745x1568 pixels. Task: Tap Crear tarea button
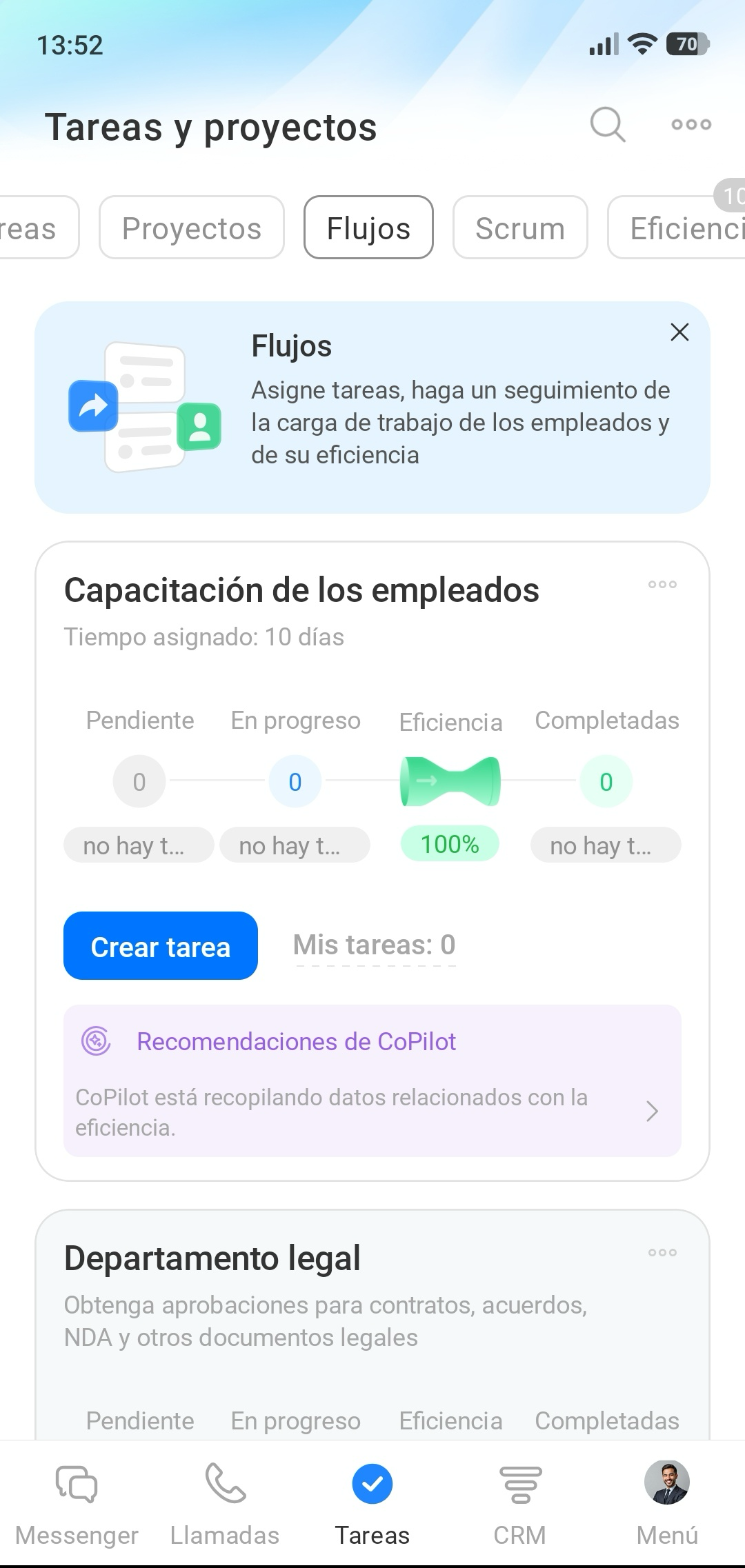tap(161, 946)
